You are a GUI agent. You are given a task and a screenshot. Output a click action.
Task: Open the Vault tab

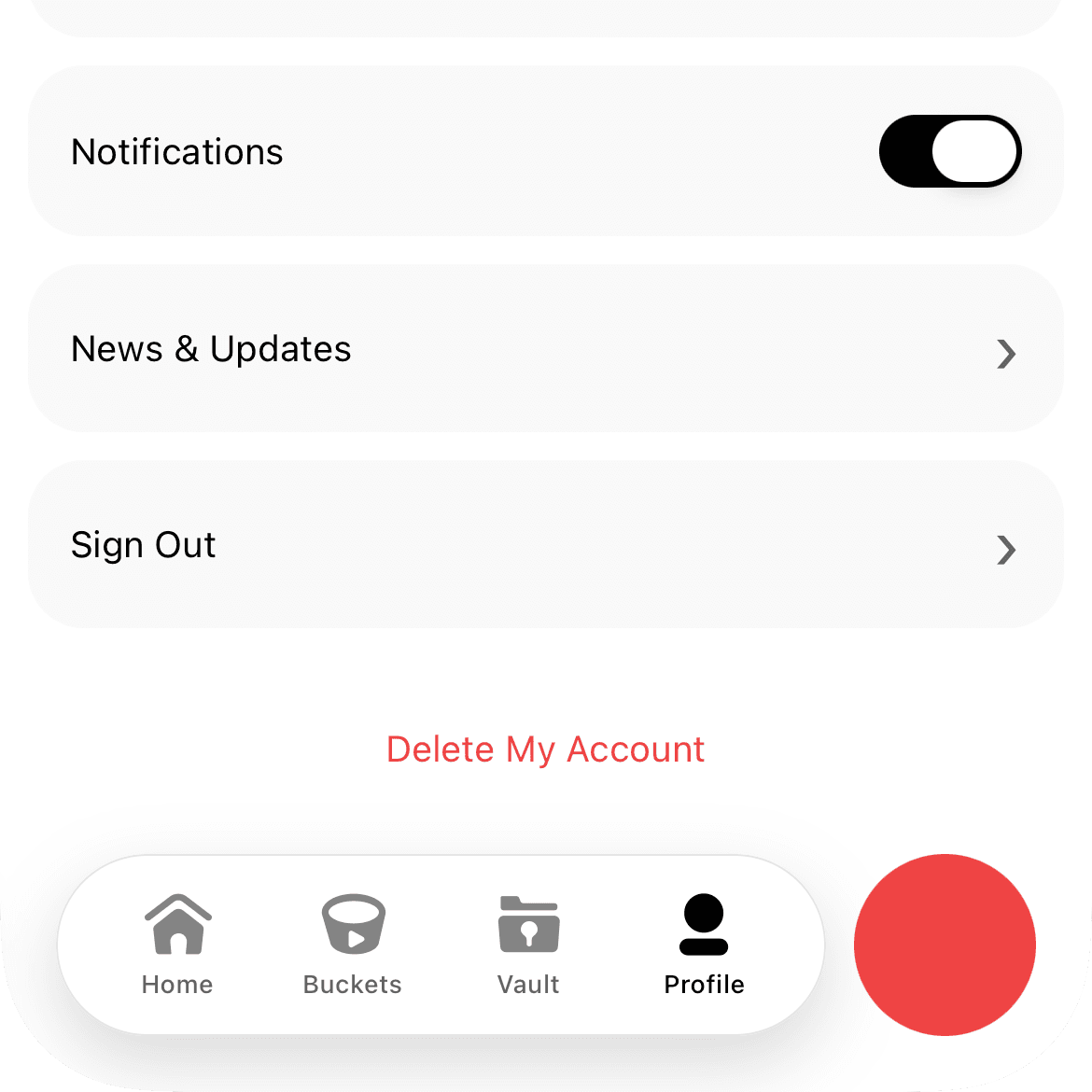coord(528,945)
